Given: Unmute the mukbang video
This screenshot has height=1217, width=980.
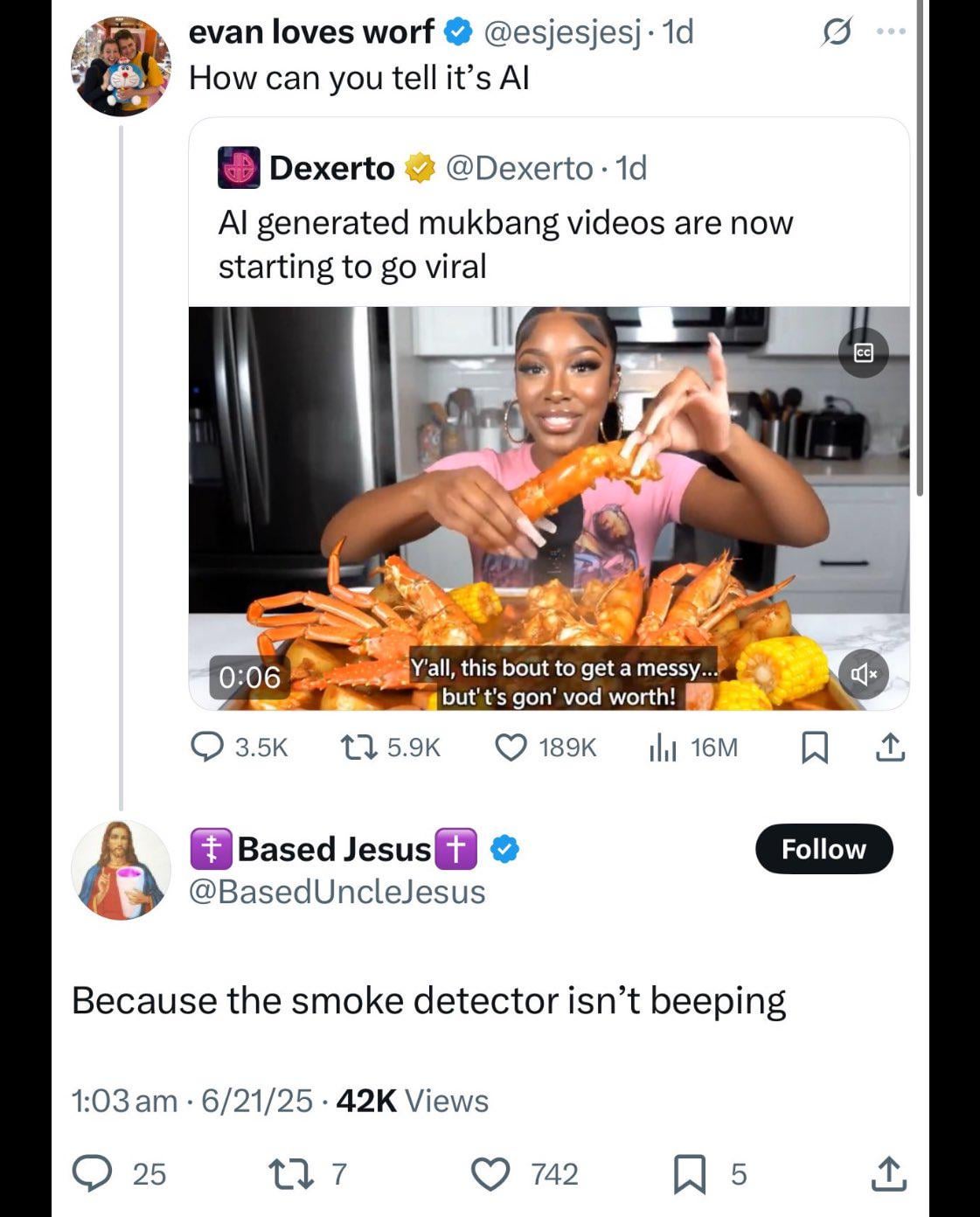Looking at the screenshot, I should (863, 674).
